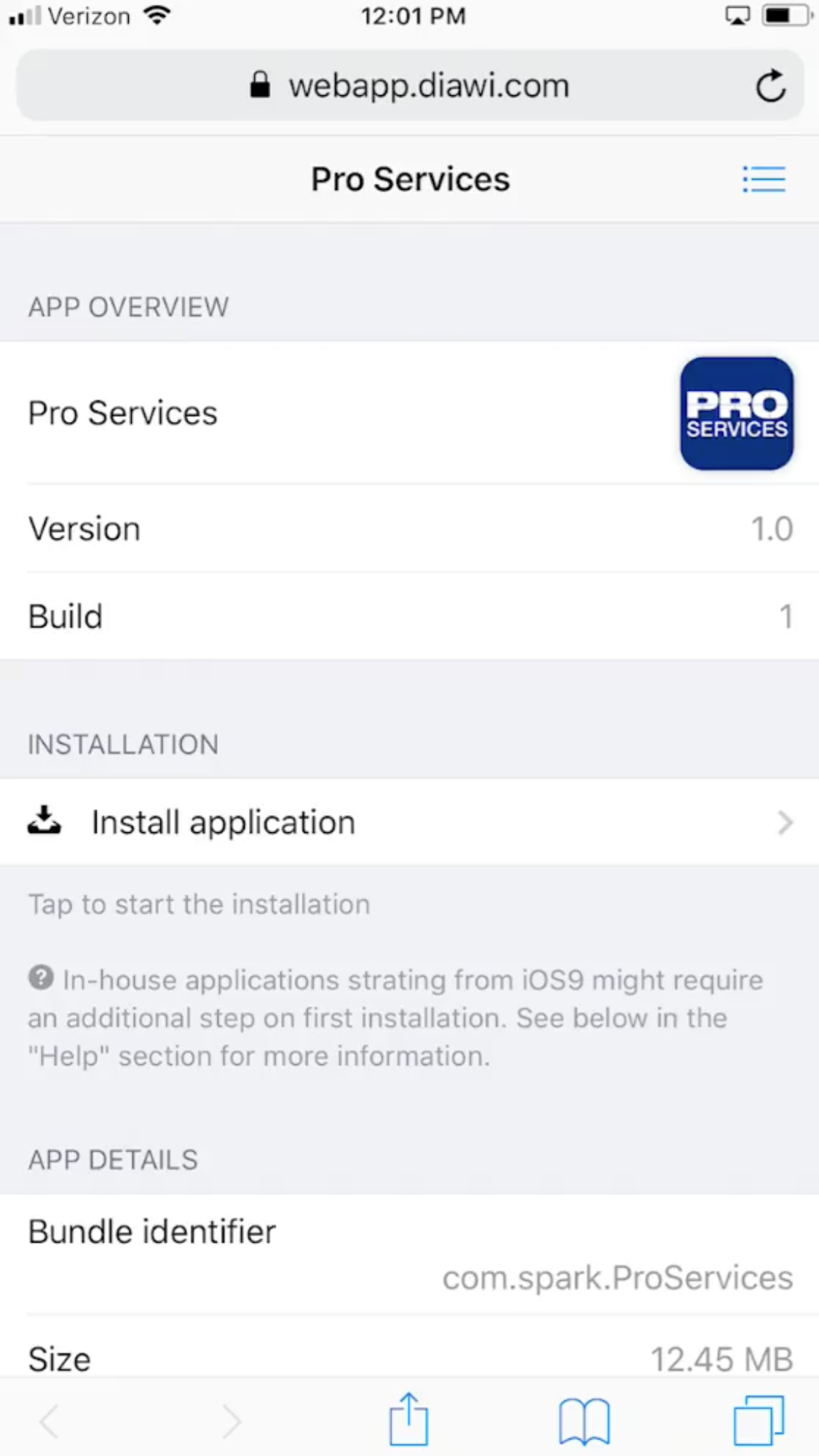Screen dimensions: 819x1456
Task: Open Safari bookmarks
Action: [584, 1420]
